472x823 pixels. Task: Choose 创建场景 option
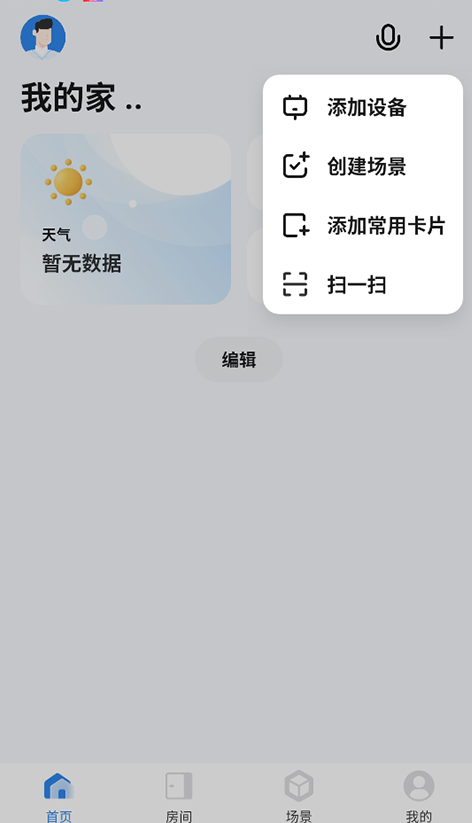[363, 166]
